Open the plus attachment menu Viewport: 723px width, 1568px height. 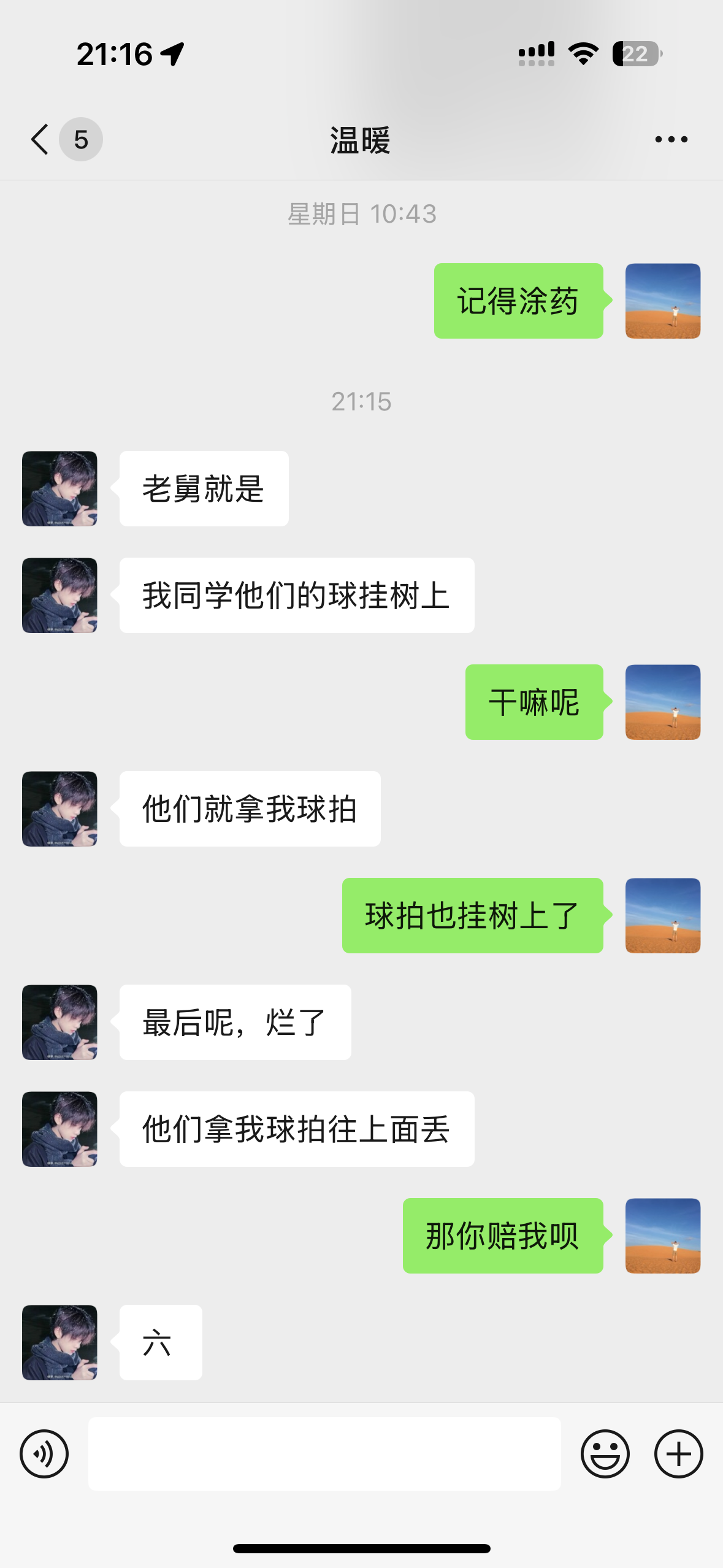[678, 1453]
